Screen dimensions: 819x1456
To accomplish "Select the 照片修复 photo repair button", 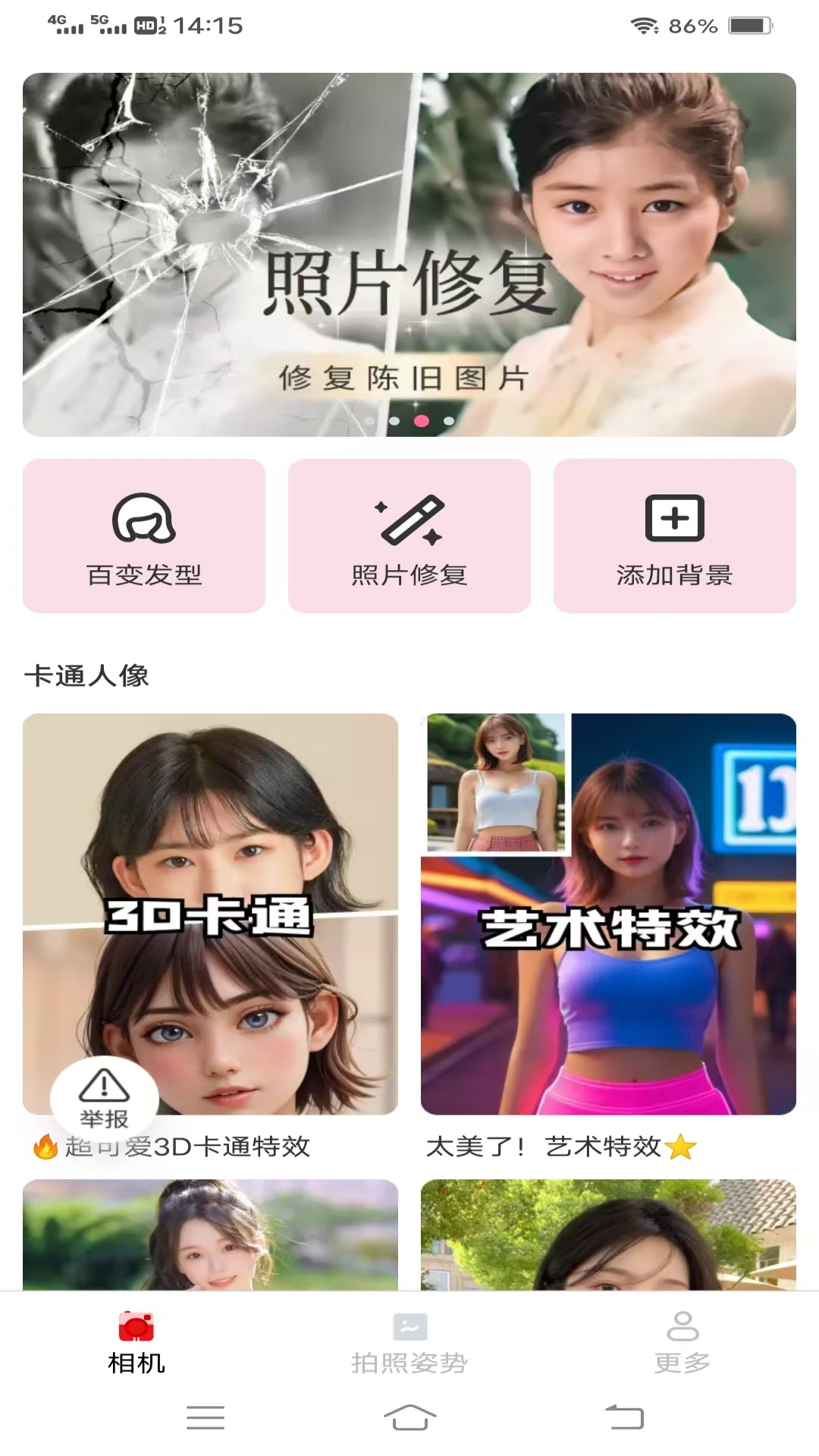I will [409, 535].
